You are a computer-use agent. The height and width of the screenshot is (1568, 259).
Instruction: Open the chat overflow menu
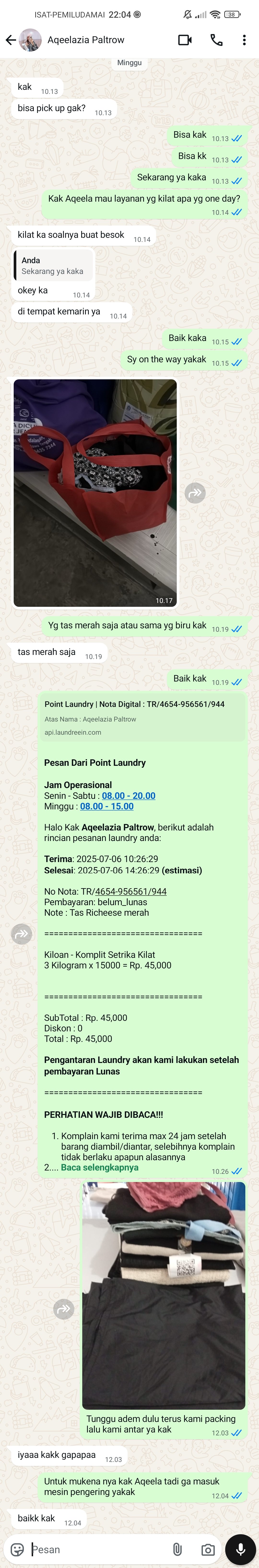coord(244,40)
